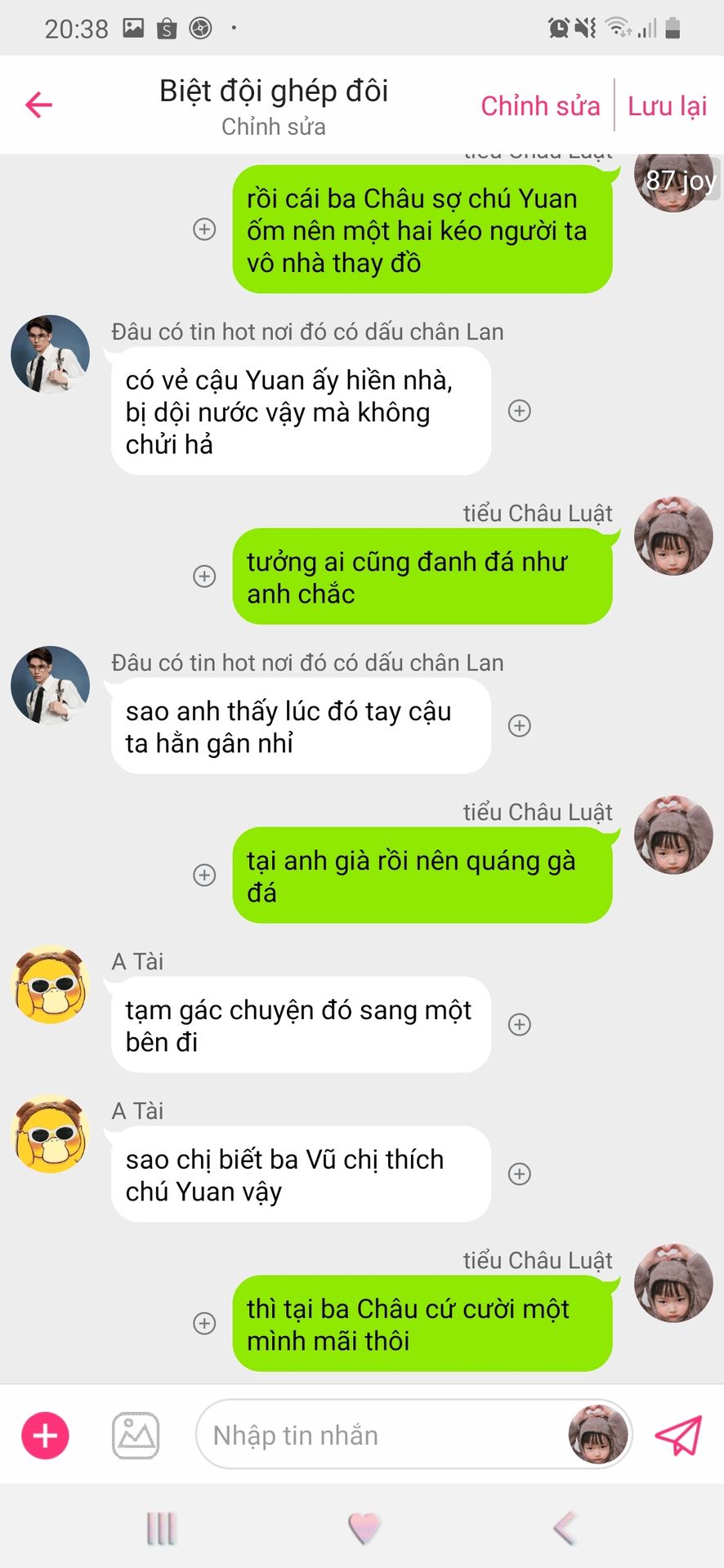This screenshot has height=1568, width=724.
Task: Change sender avatar inside message field
Action: click(598, 1435)
